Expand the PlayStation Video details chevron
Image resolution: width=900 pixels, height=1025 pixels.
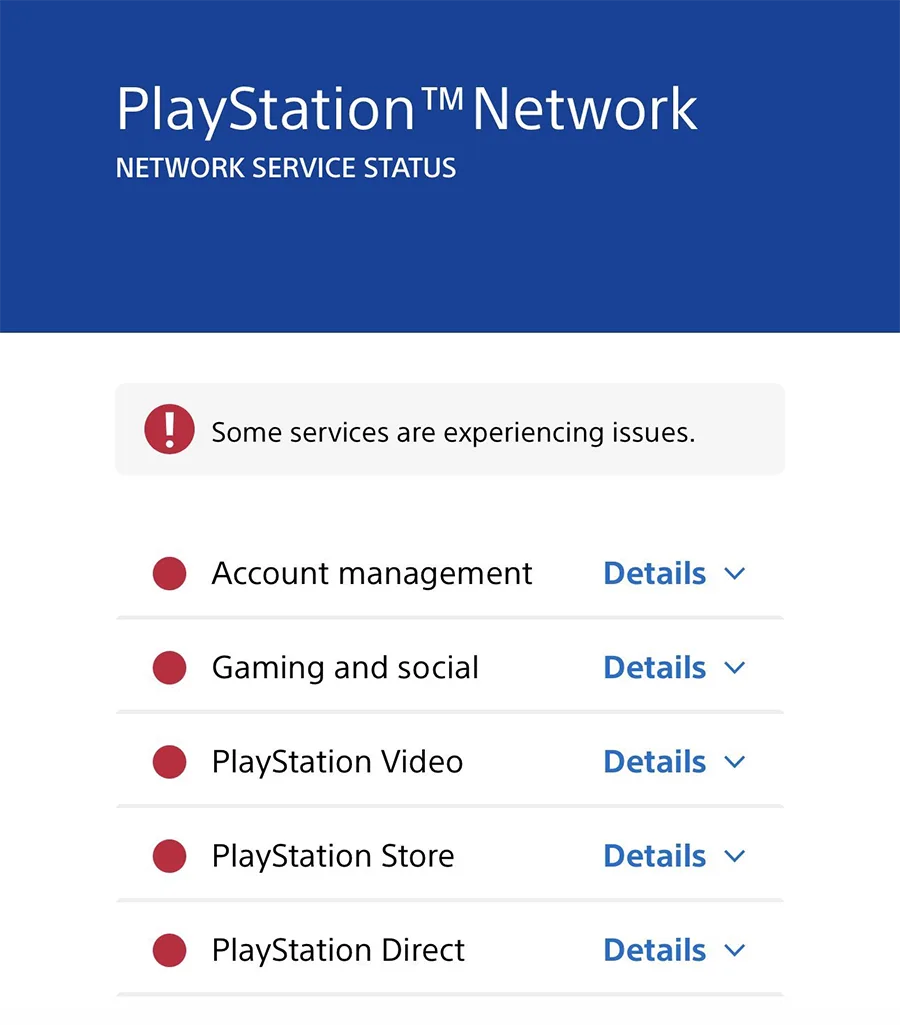coord(734,762)
